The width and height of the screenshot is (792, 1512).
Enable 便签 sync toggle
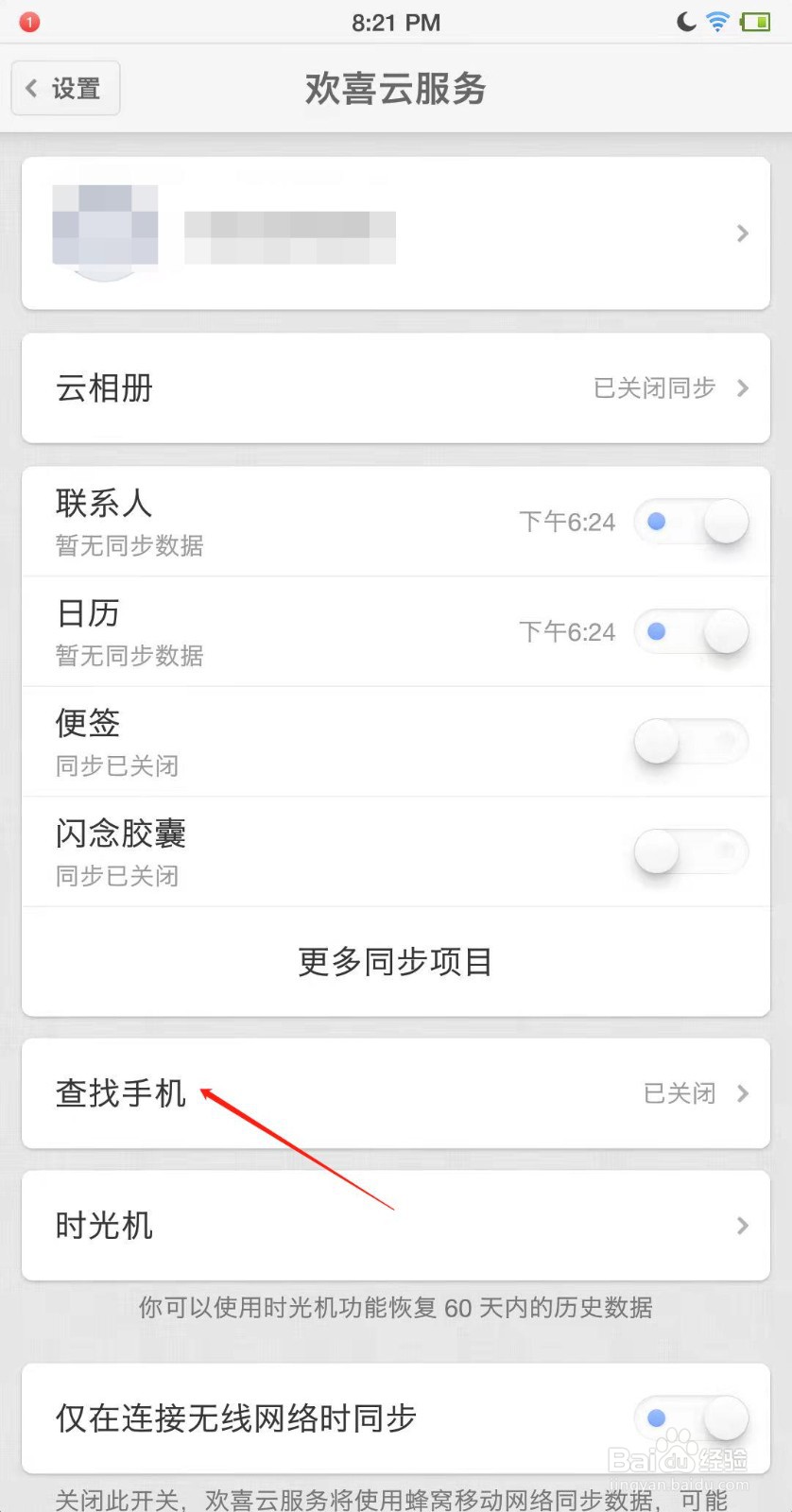pyautogui.click(x=691, y=742)
